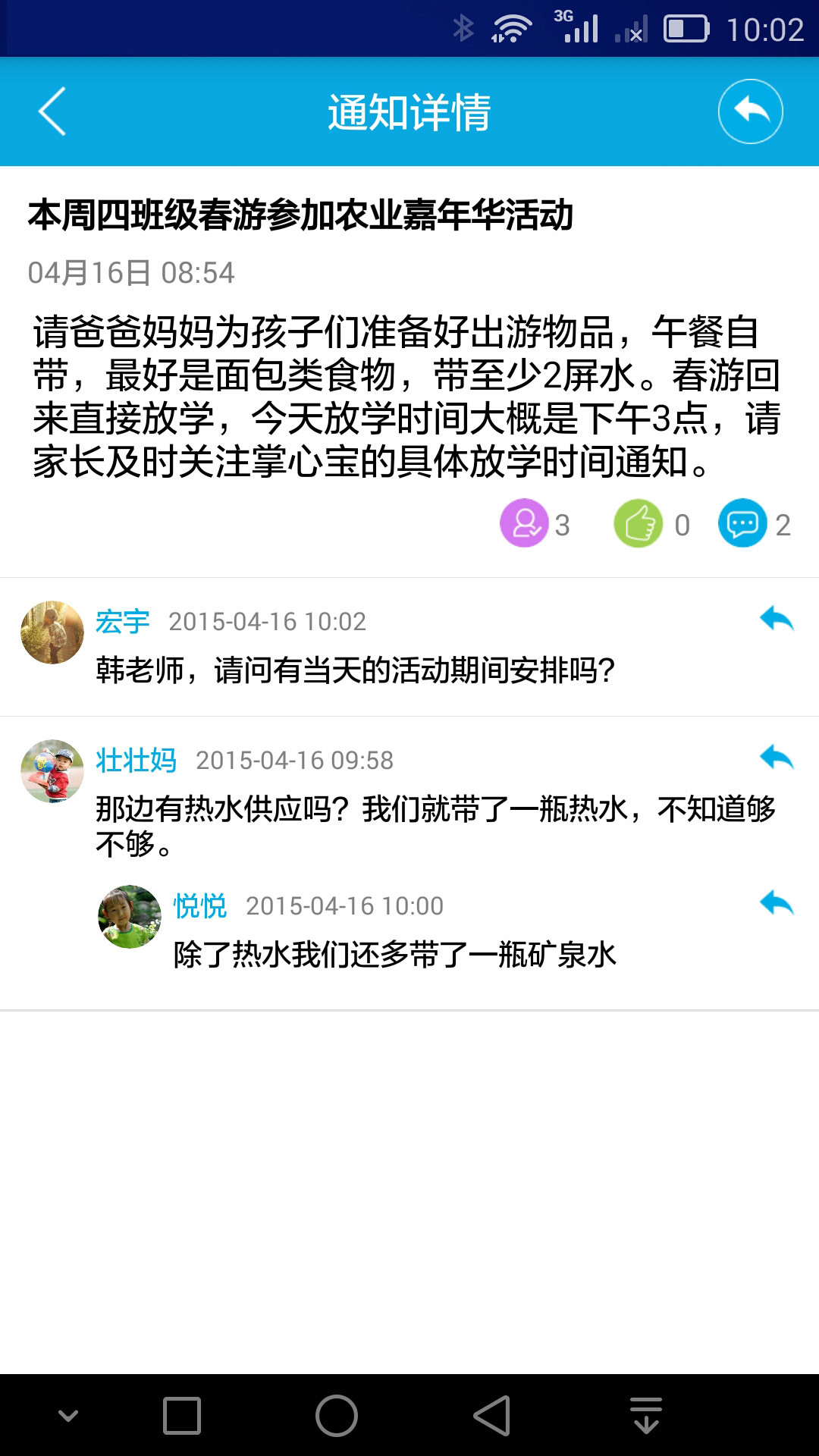Viewport: 819px width, 1456px height.
Task: Go to the system home screen
Action: (x=336, y=1415)
